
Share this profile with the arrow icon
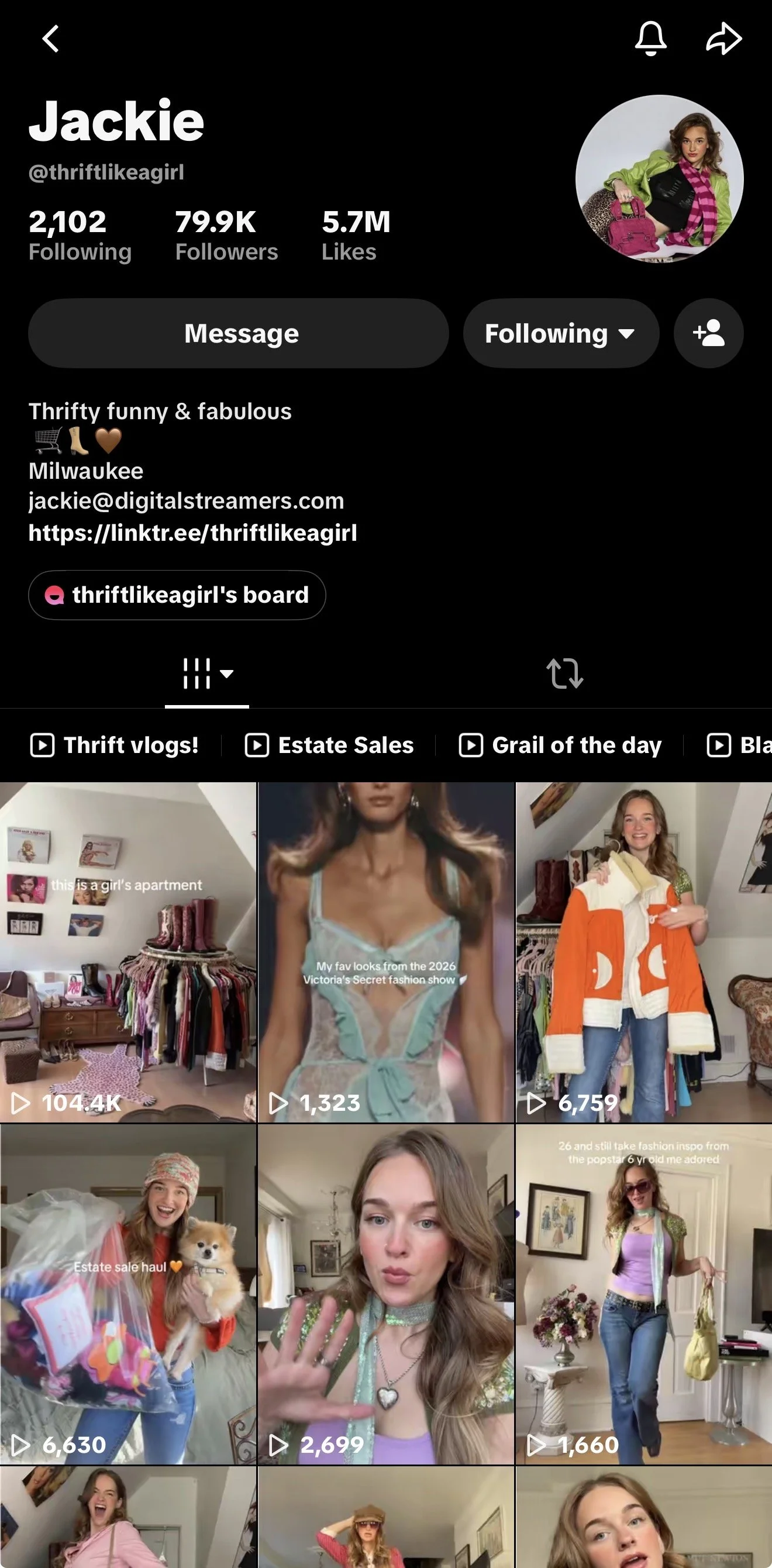click(724, 39)
